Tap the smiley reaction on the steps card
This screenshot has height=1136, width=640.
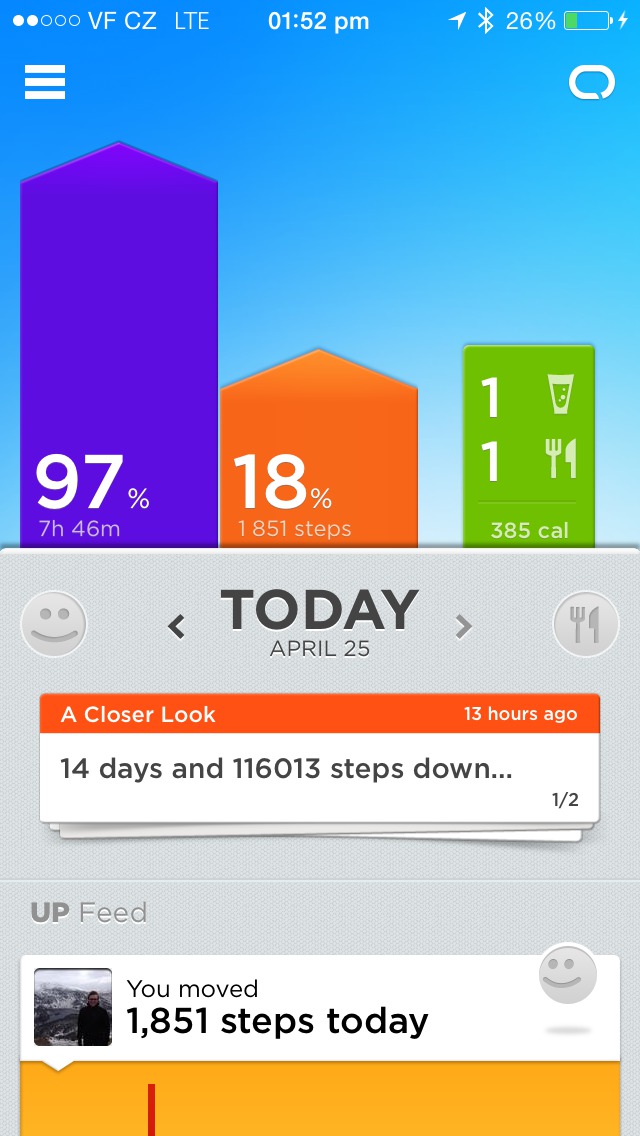point(568,976)
